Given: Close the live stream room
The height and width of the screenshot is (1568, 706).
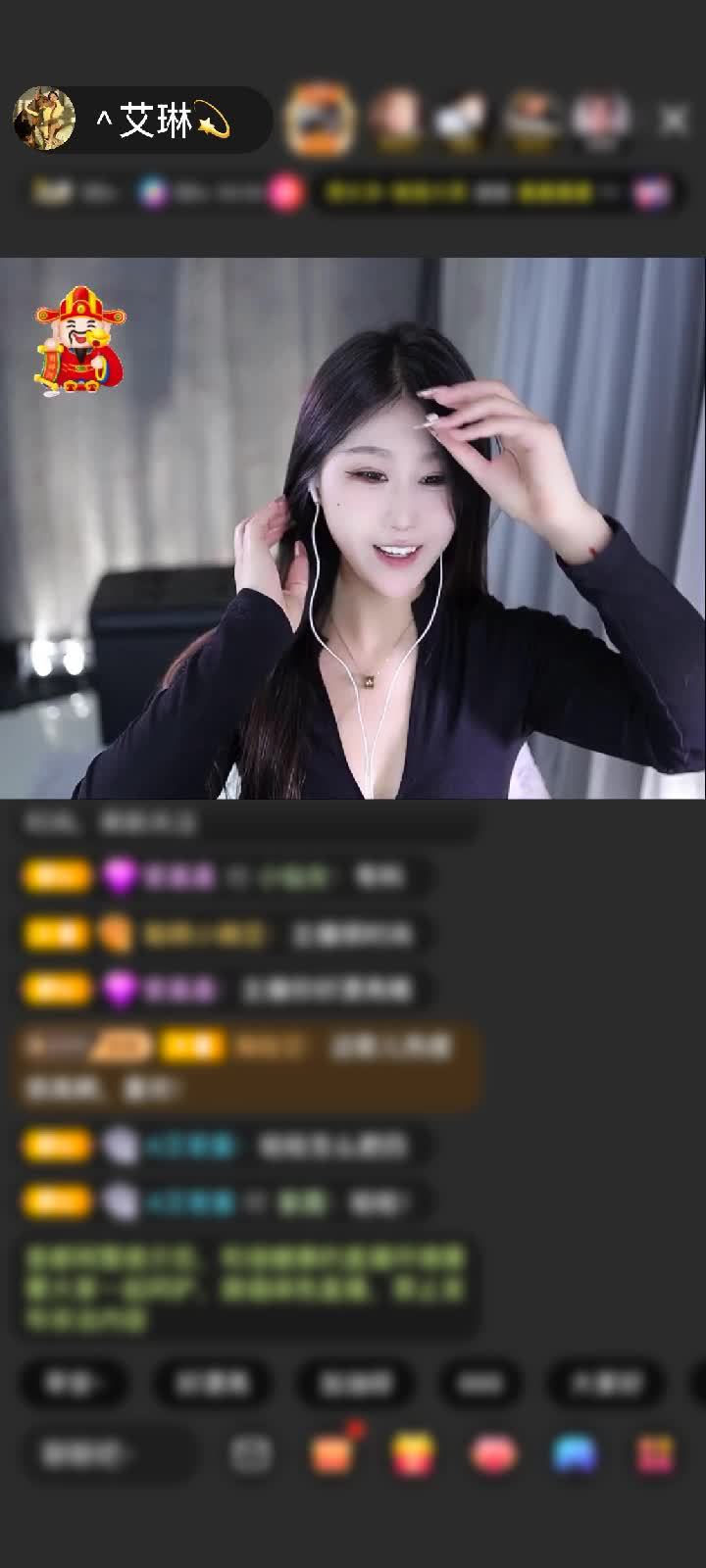Looking at the screenshot, I should 673,121.
